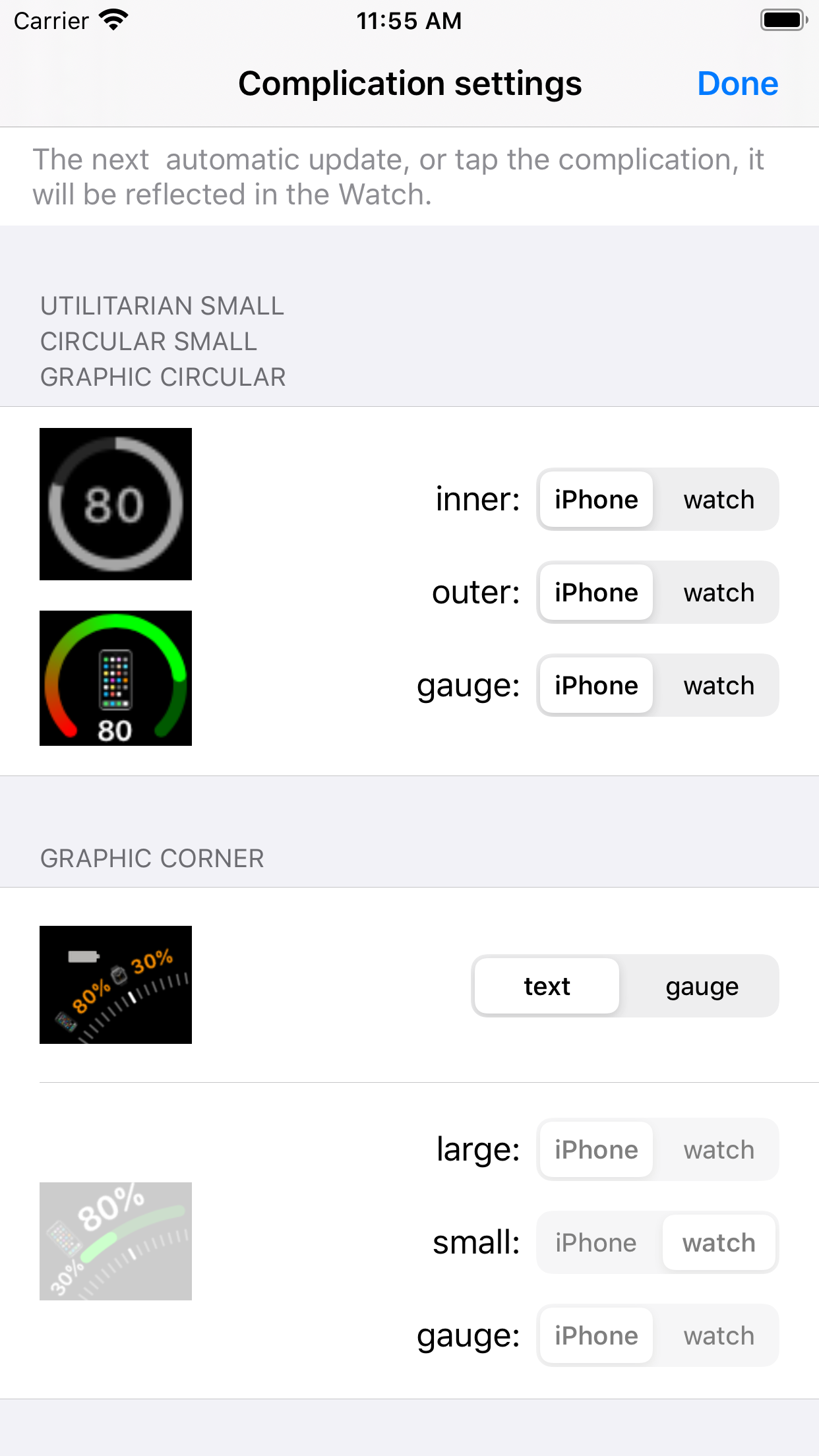Select iPhone for the small corner setting
The height and width of the screenshot is (1456, 819).
595,1242
